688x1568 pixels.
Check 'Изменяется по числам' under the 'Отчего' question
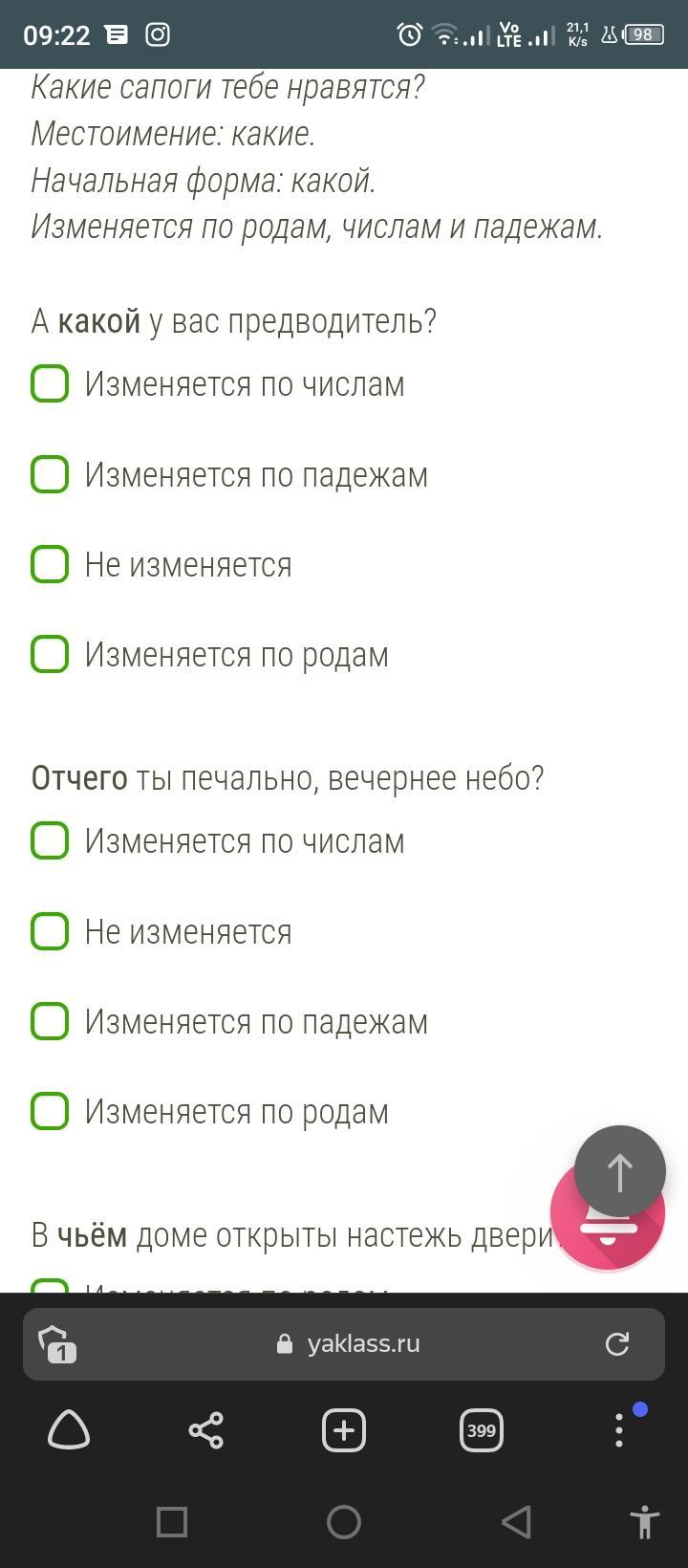(50, 841)
